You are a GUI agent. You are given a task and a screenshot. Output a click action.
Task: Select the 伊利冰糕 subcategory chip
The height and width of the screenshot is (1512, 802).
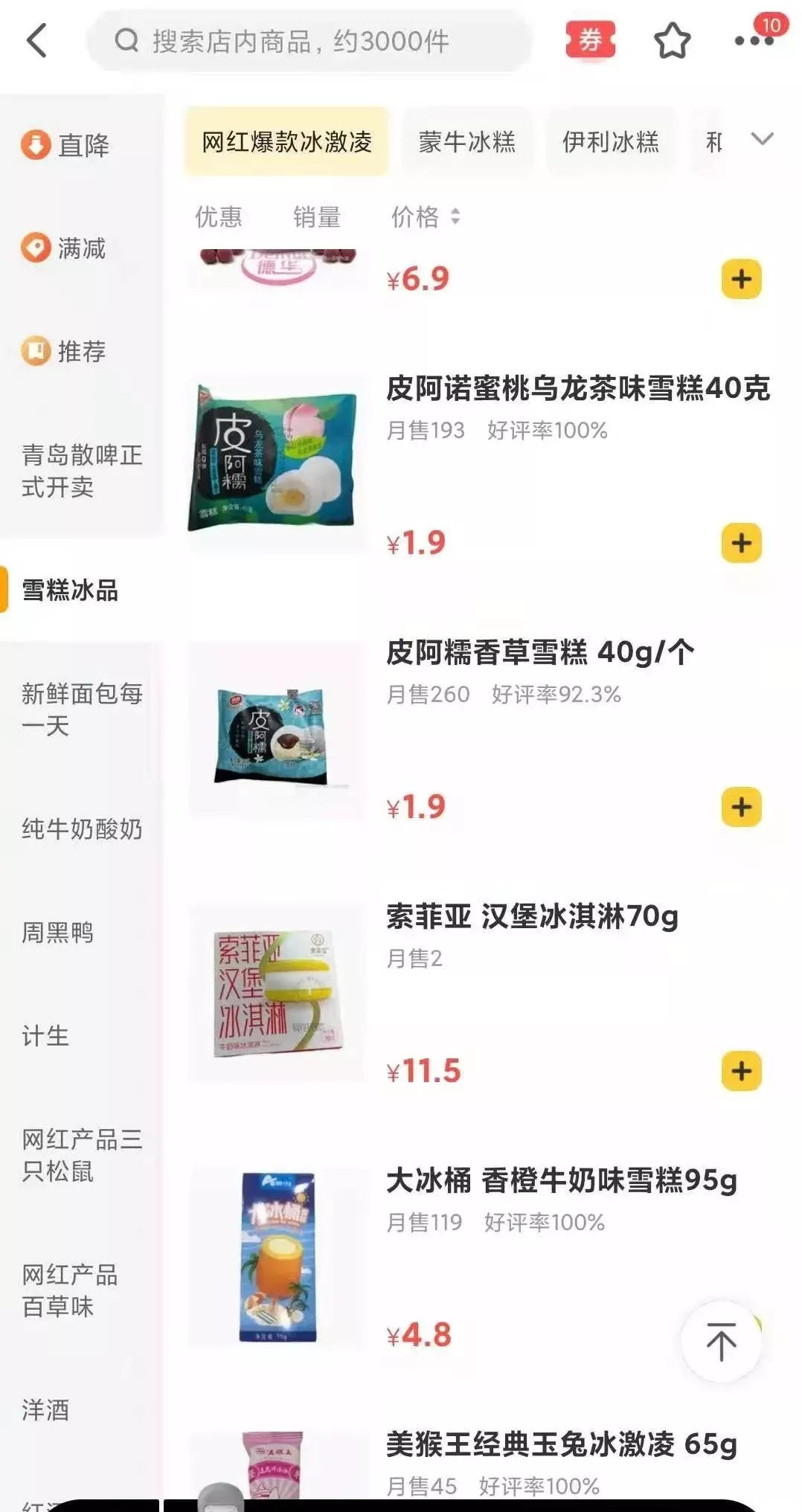point(610,141)
